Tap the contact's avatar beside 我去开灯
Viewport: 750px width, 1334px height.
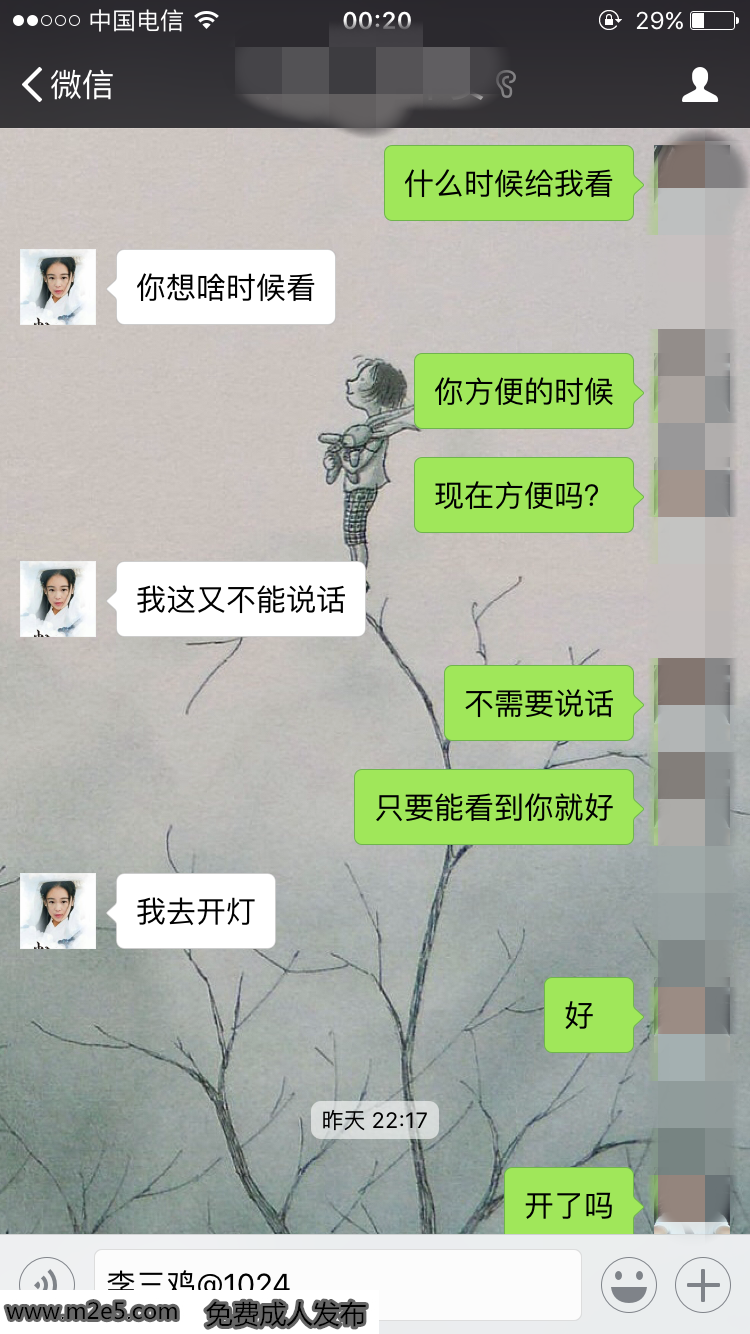click(x=58, y=911)
